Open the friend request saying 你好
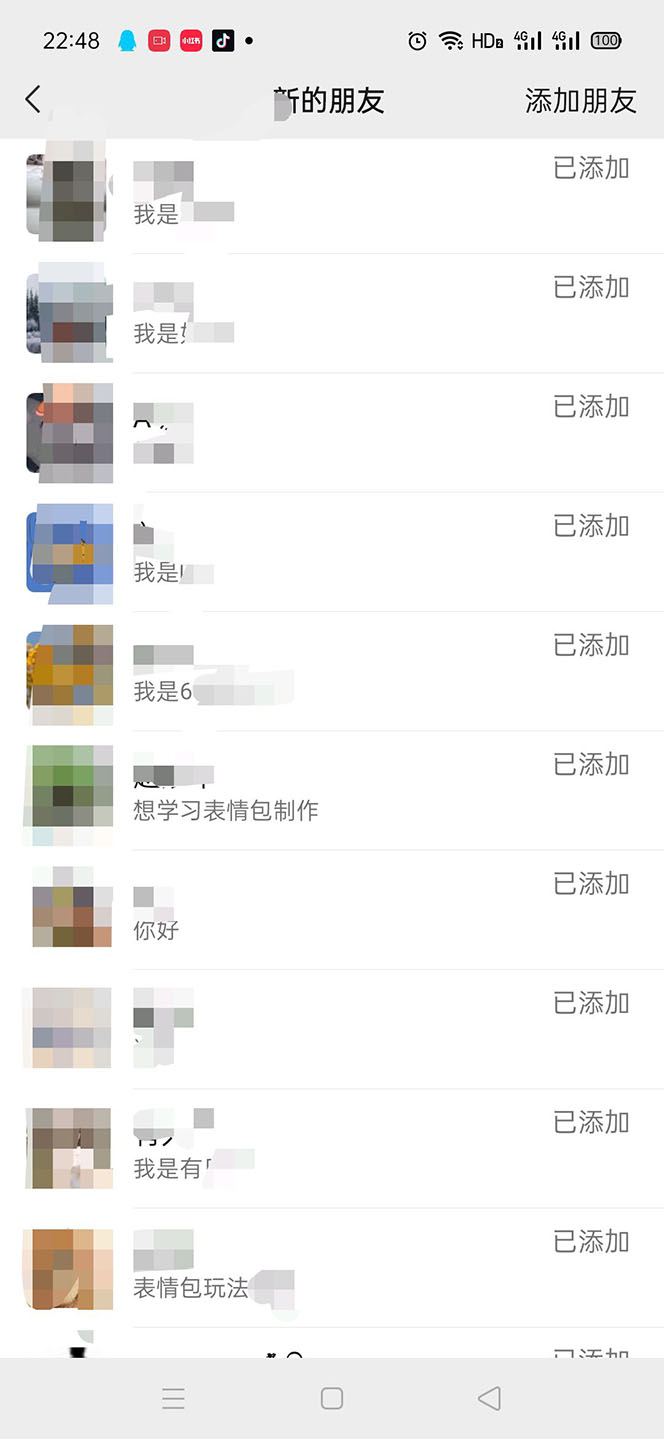 (157, 929)
